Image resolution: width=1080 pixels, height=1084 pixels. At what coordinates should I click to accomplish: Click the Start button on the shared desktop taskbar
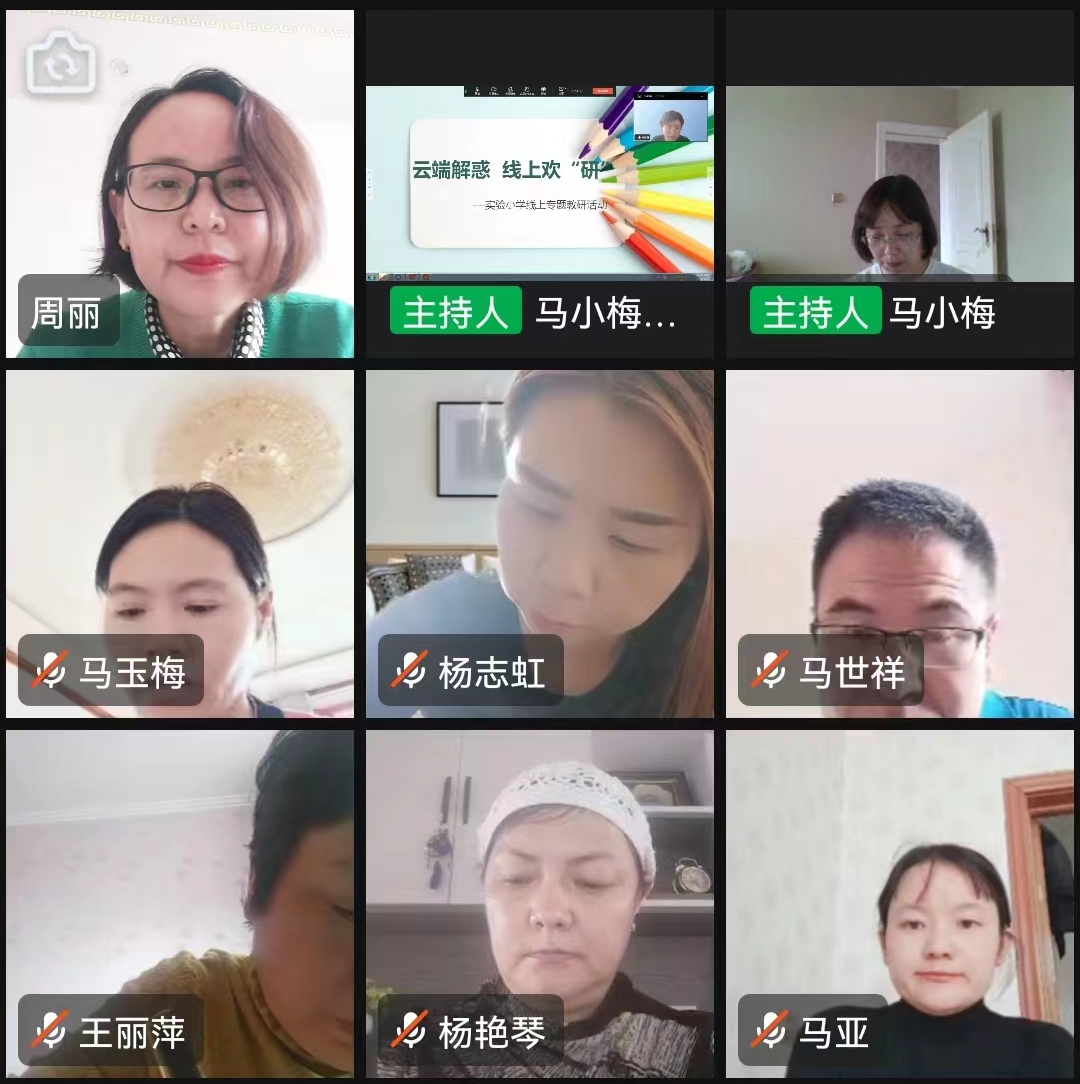[372, 277]
